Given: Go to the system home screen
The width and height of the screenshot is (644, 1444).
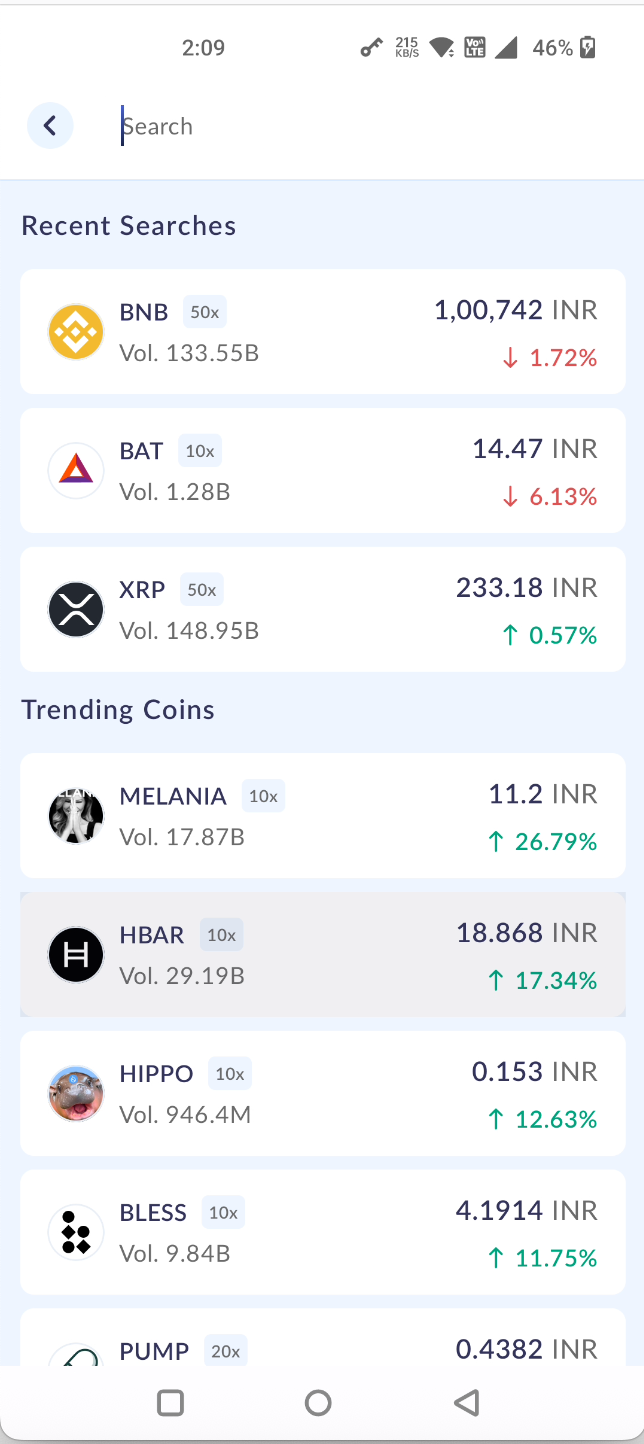Looking at the screenshot, I should coord(318,1403).
